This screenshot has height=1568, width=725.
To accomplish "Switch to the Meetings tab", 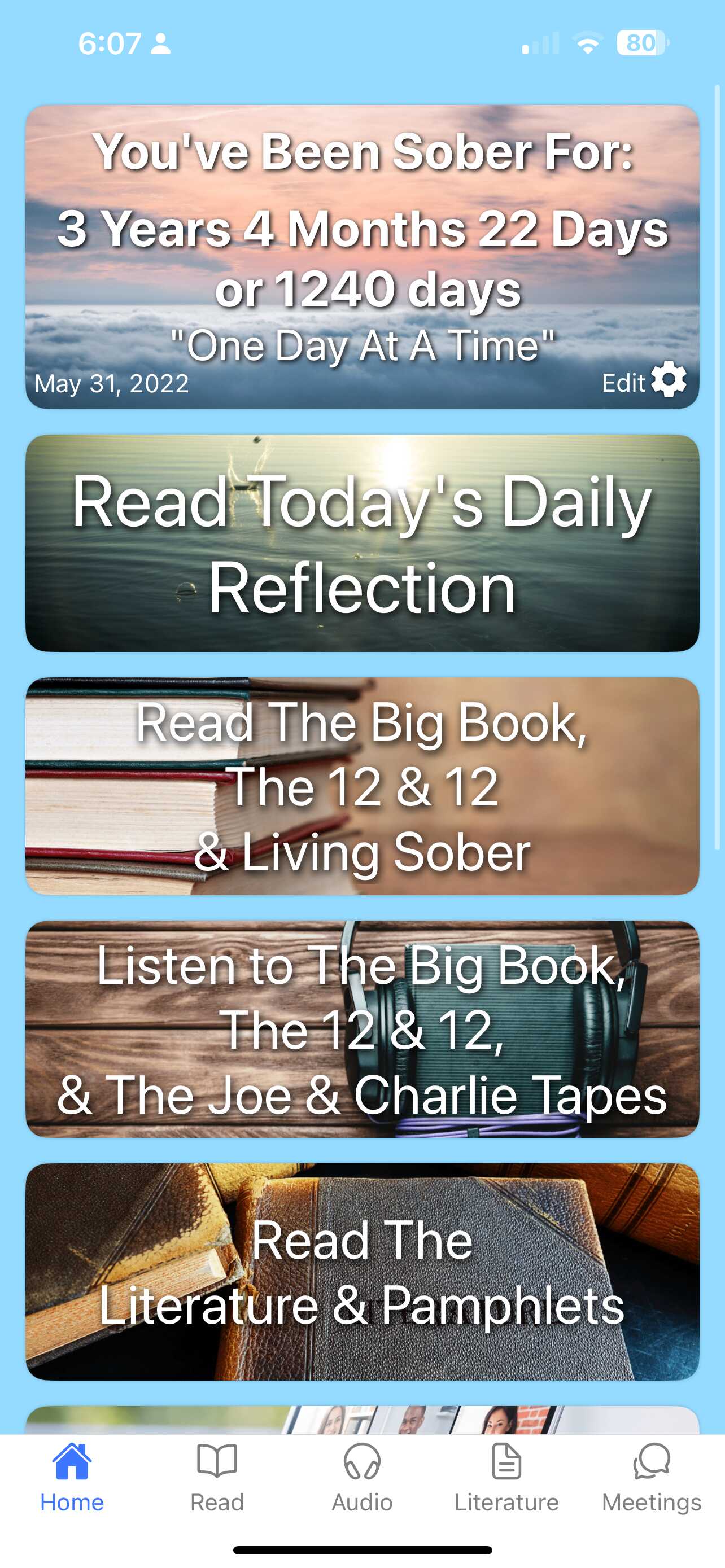I will [x=652, y=1478].
